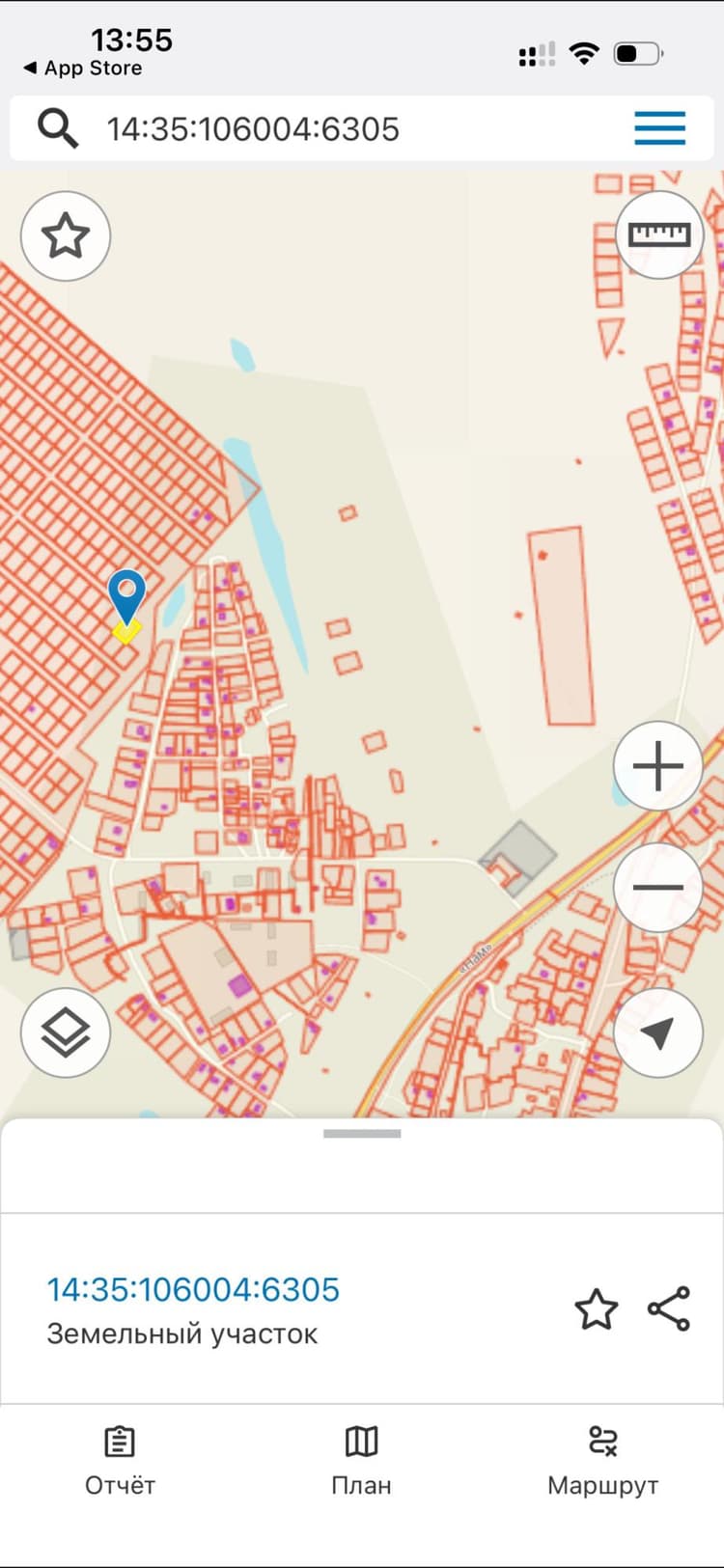Share the land plot info
Image resolution: width=724 pixels, height=1568 pixels.
click(669, 1309)
